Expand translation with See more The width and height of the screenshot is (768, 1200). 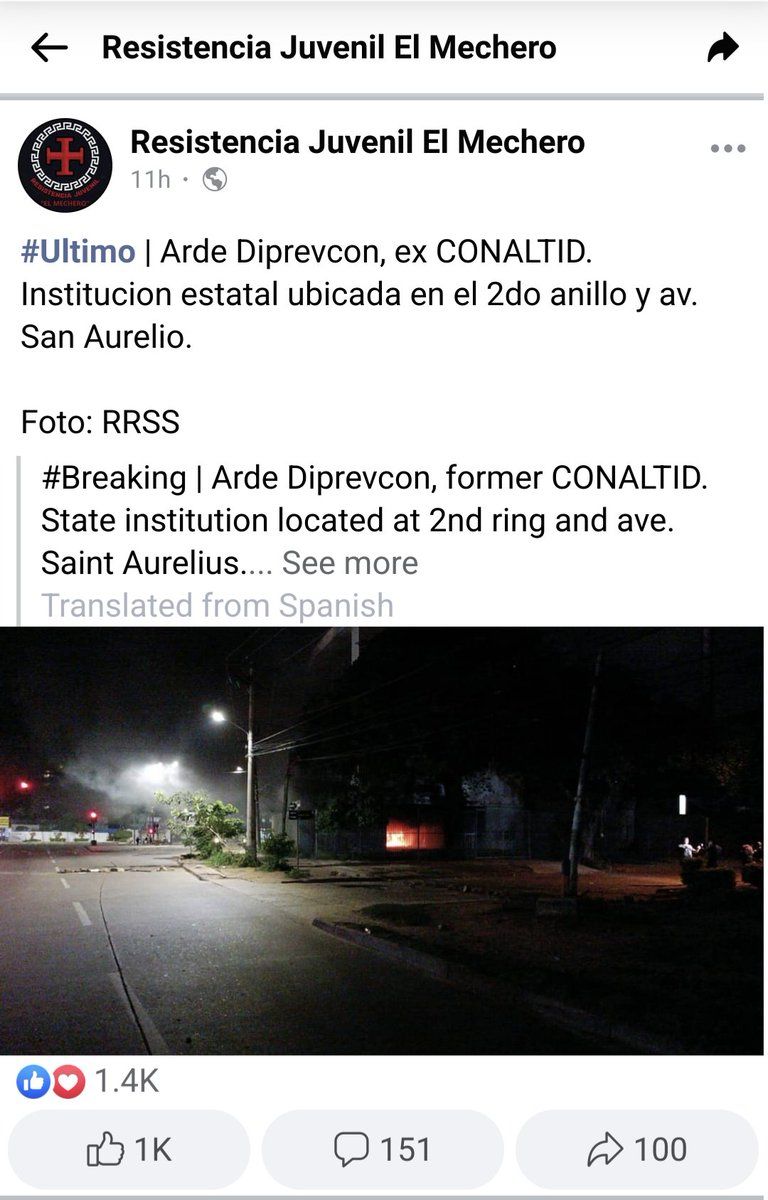pos(349,563)
